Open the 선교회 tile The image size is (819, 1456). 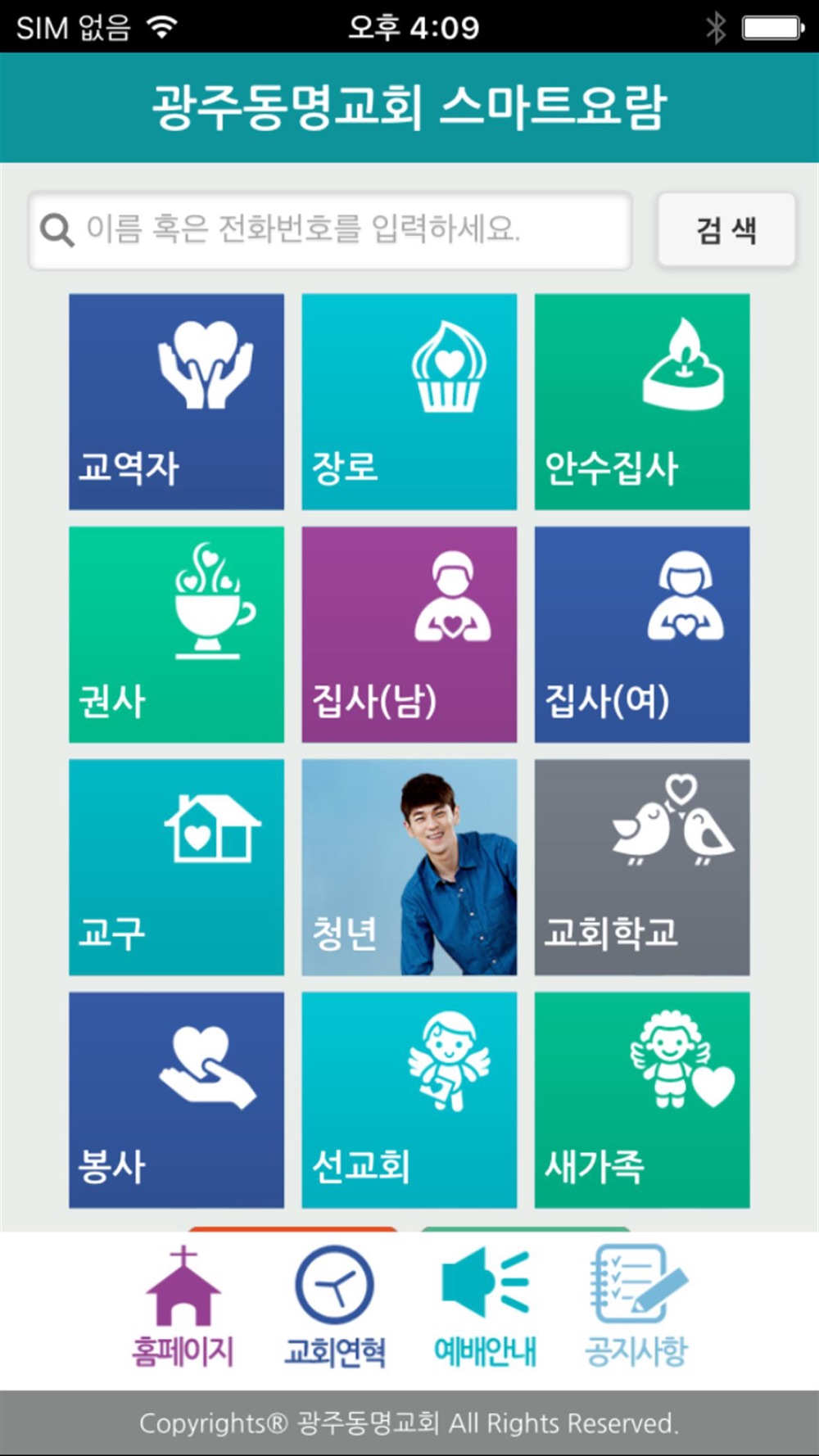tap(409, 1099)
